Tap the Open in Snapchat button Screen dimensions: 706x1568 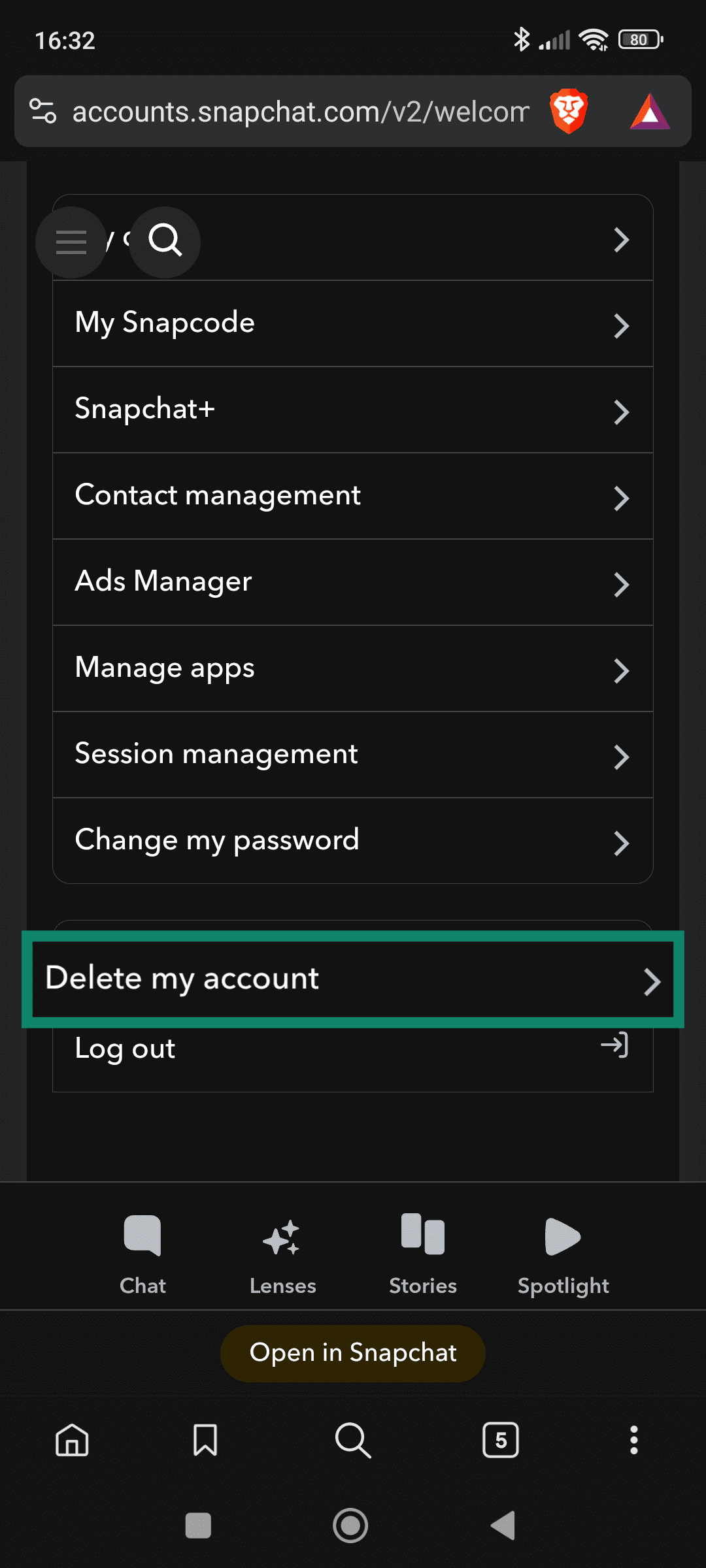pos(352,1353)
